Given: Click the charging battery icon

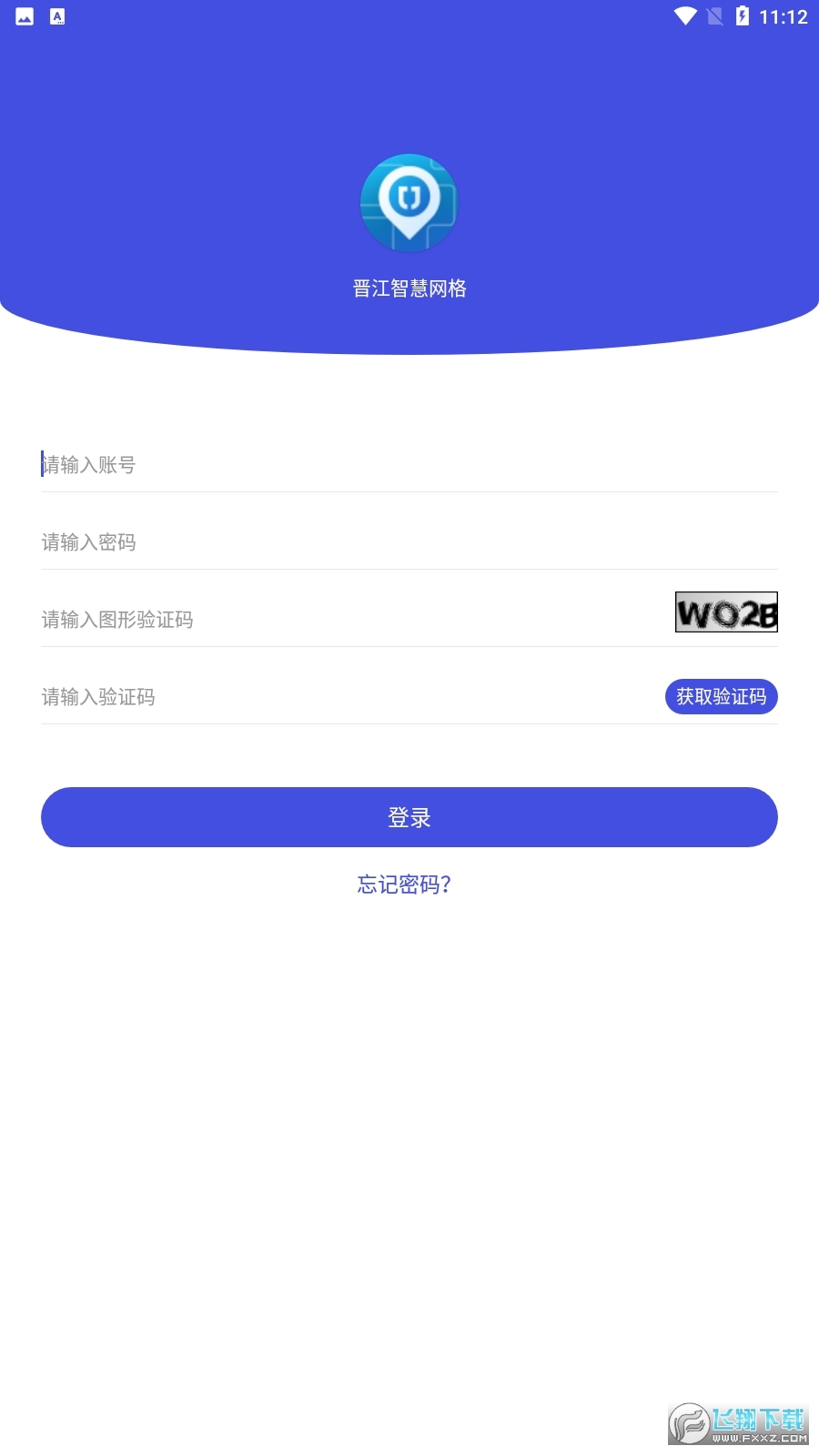Looking at the screenshot, I should point(743,15).
